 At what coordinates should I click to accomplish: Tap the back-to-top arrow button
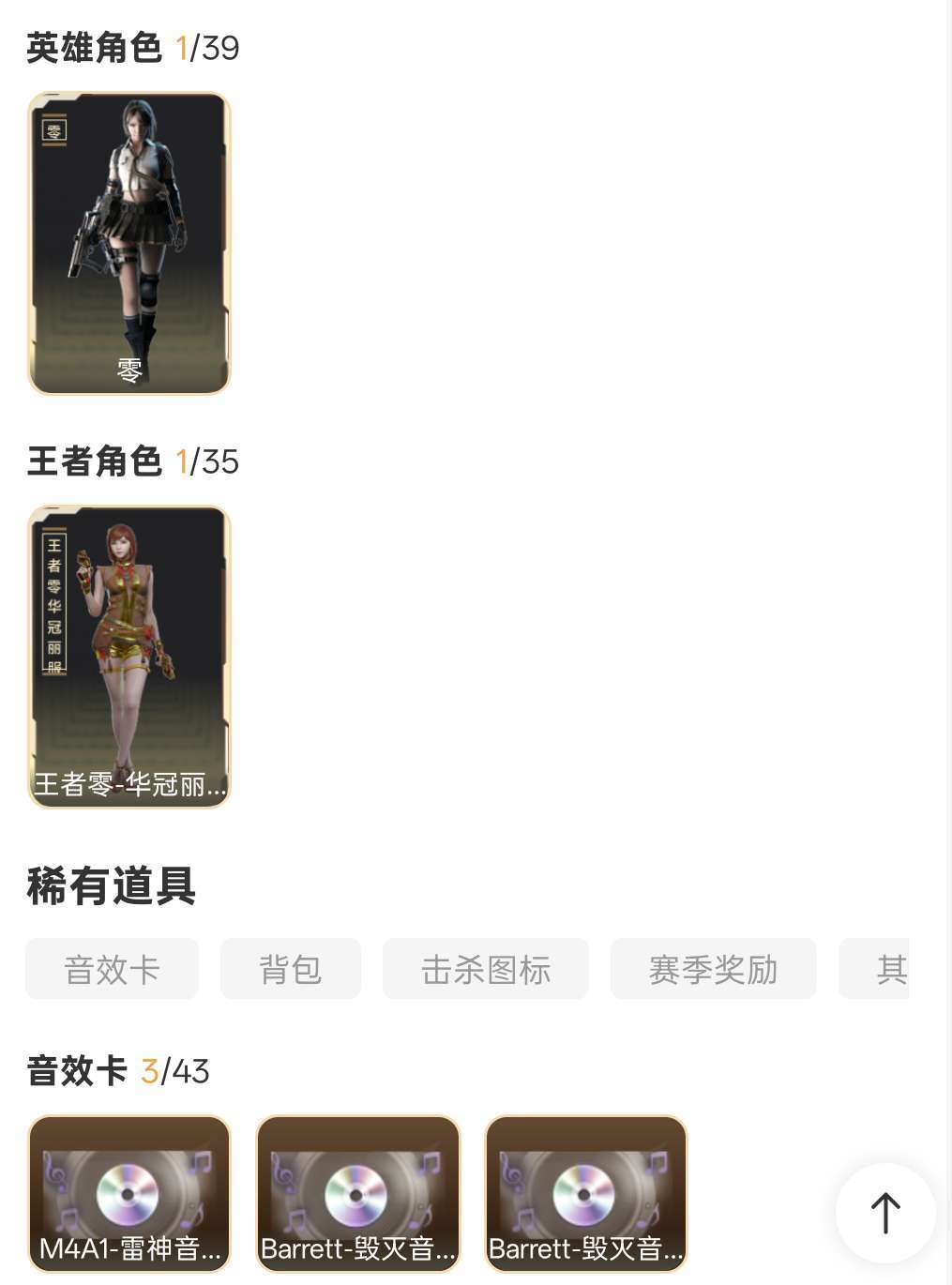click(885, 1213)
